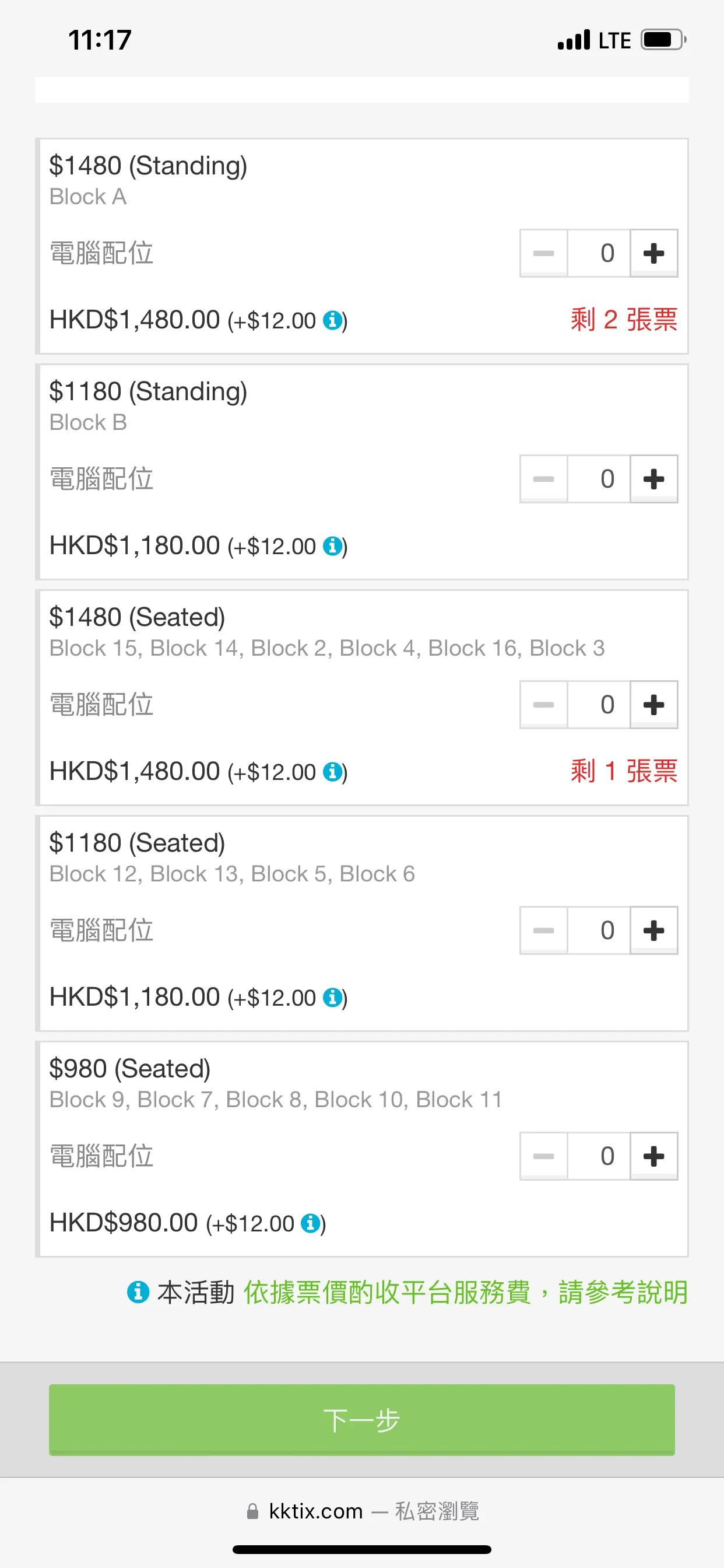
Task: Tap the $980 Seated quantity field
Action: (x=599, y=1157)
